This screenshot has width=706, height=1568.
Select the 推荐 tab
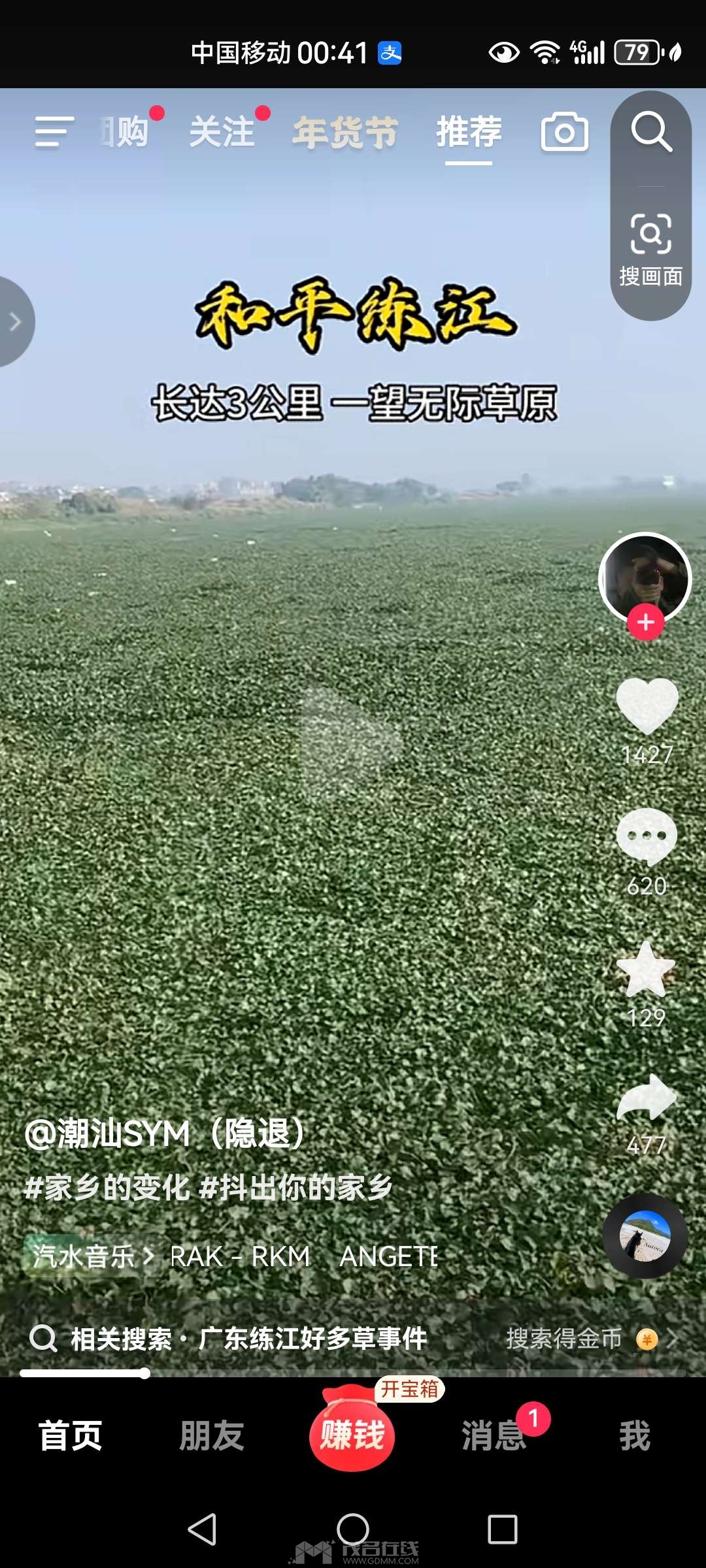coord(469,133)
